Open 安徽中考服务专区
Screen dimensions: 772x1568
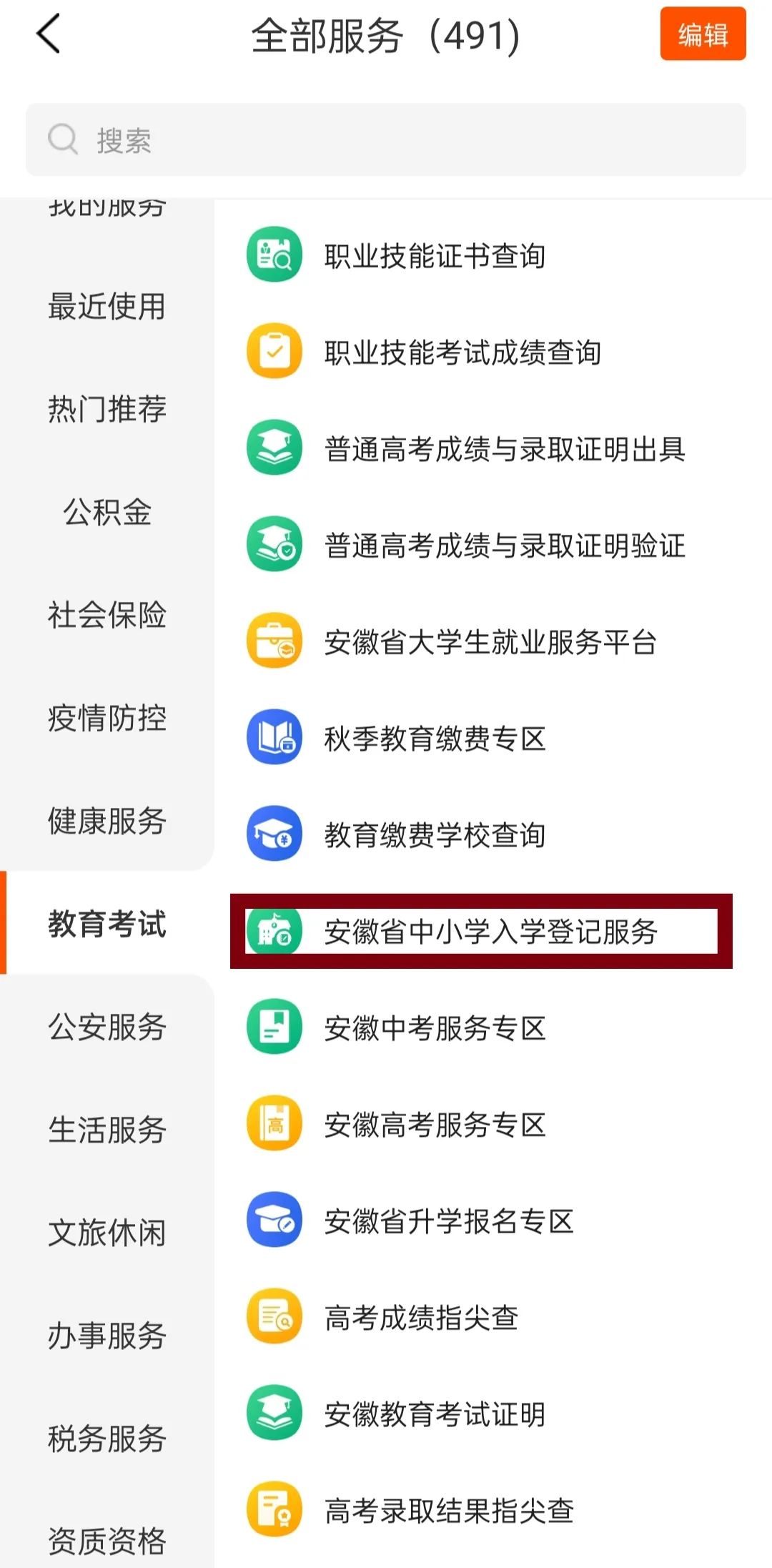coord(434,1028)
